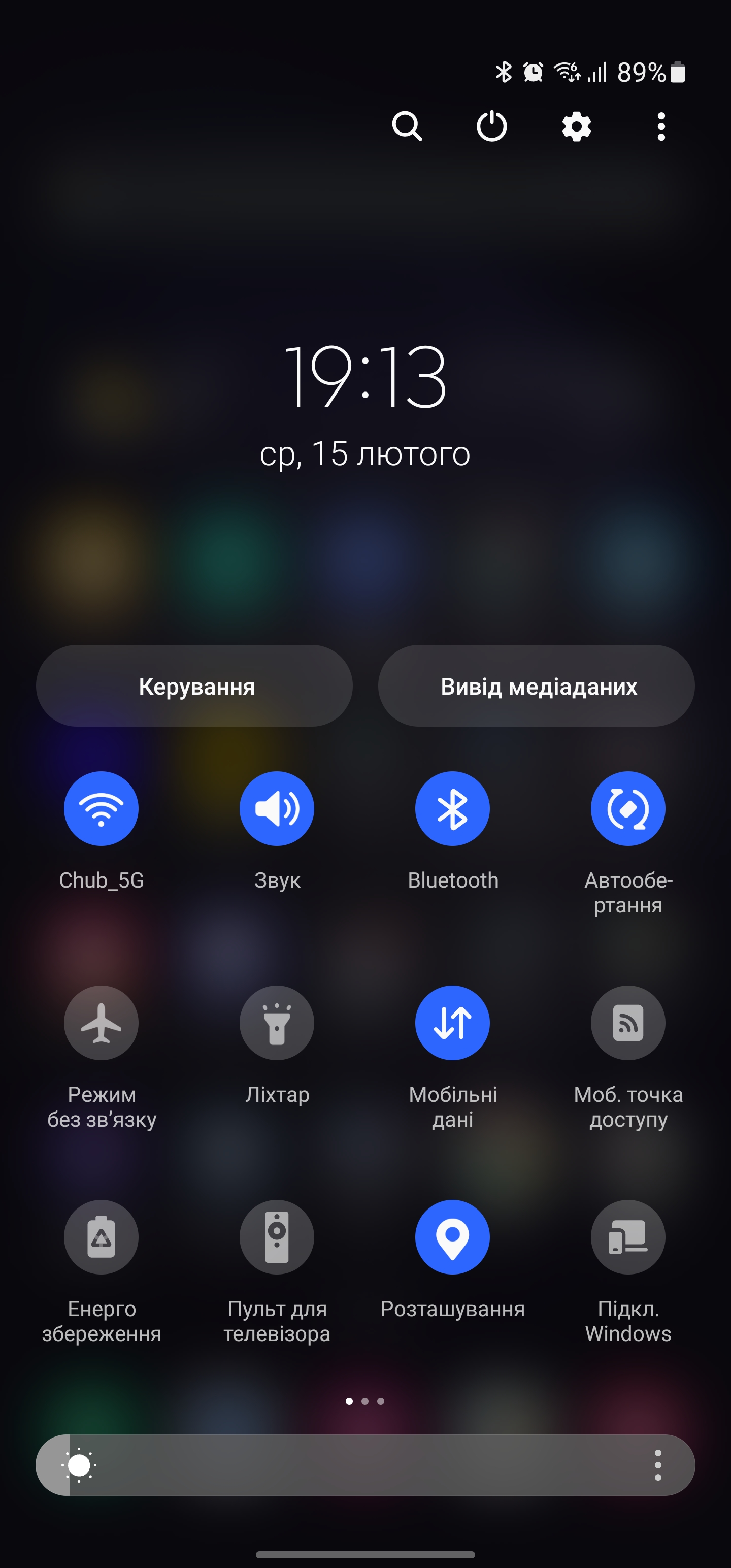731x1568 pixels.
Task: Open the power off menu
Action: (x=491, y=126)
